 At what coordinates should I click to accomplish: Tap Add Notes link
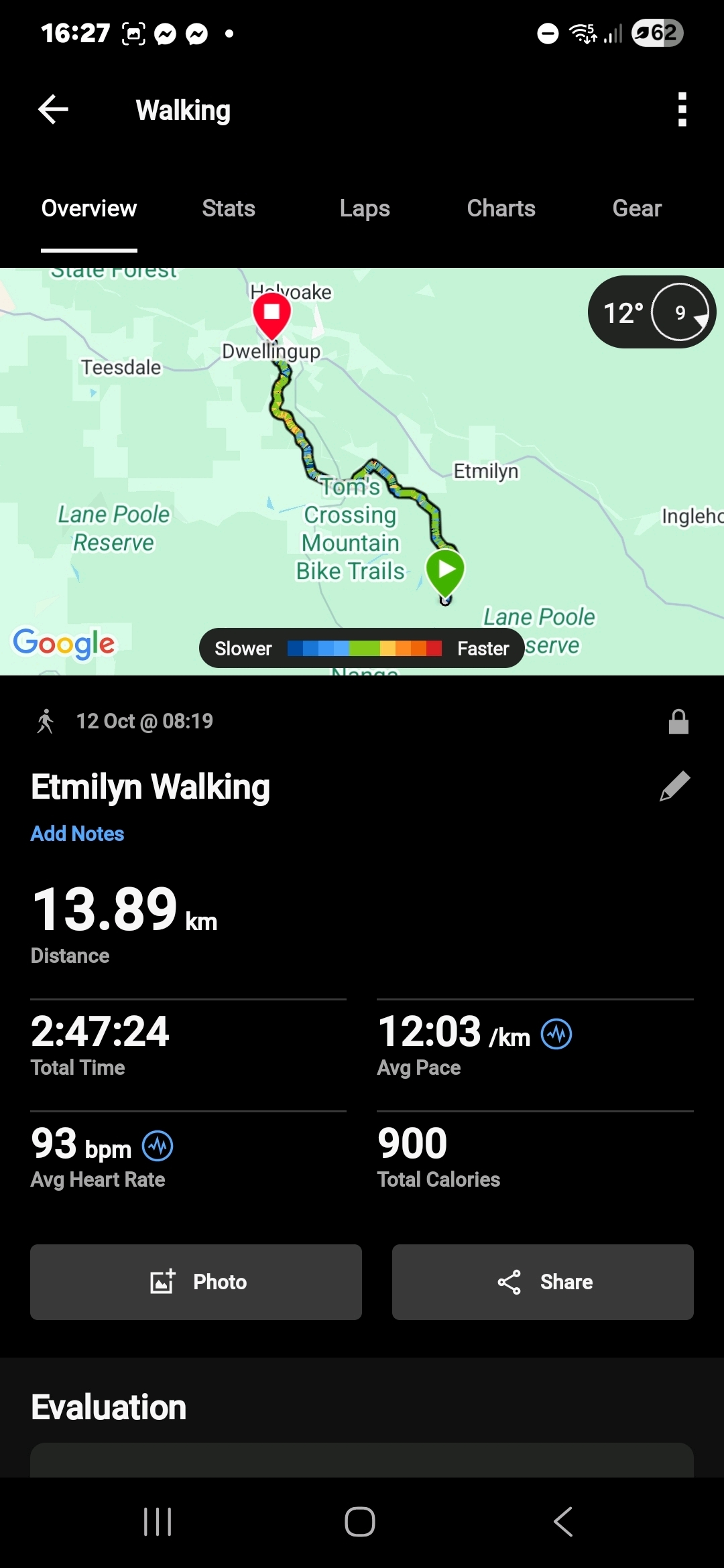(78, 834)
